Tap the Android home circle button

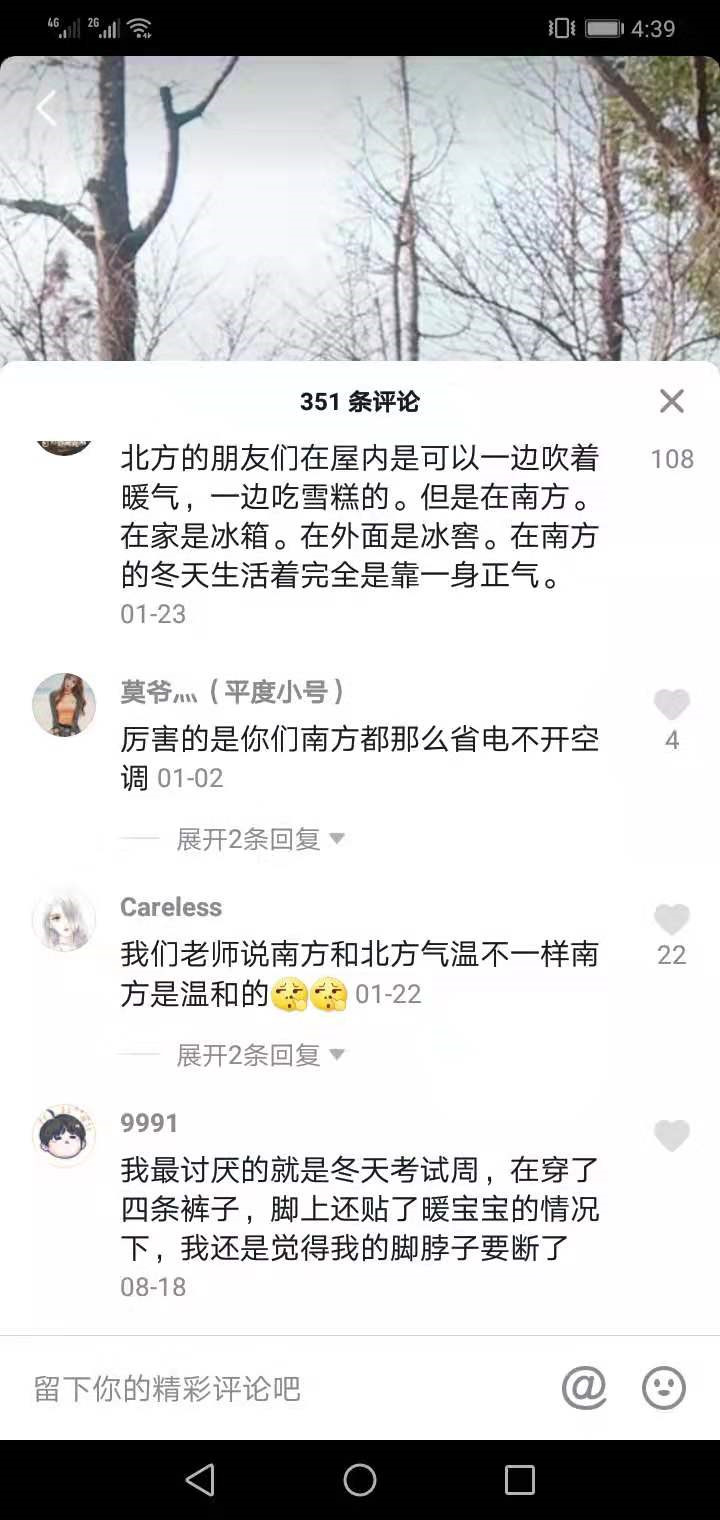coord(360,1478)
